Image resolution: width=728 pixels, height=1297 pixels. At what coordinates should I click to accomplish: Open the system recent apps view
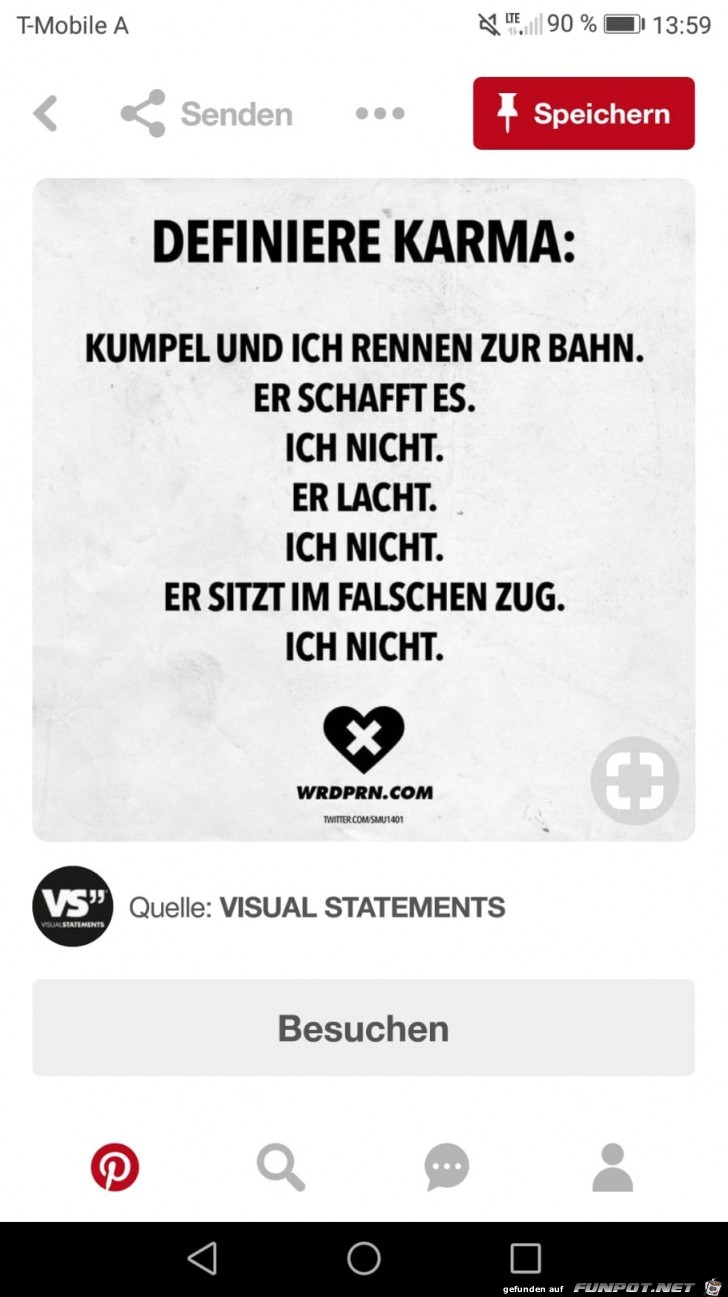(x=525, y=1258)
